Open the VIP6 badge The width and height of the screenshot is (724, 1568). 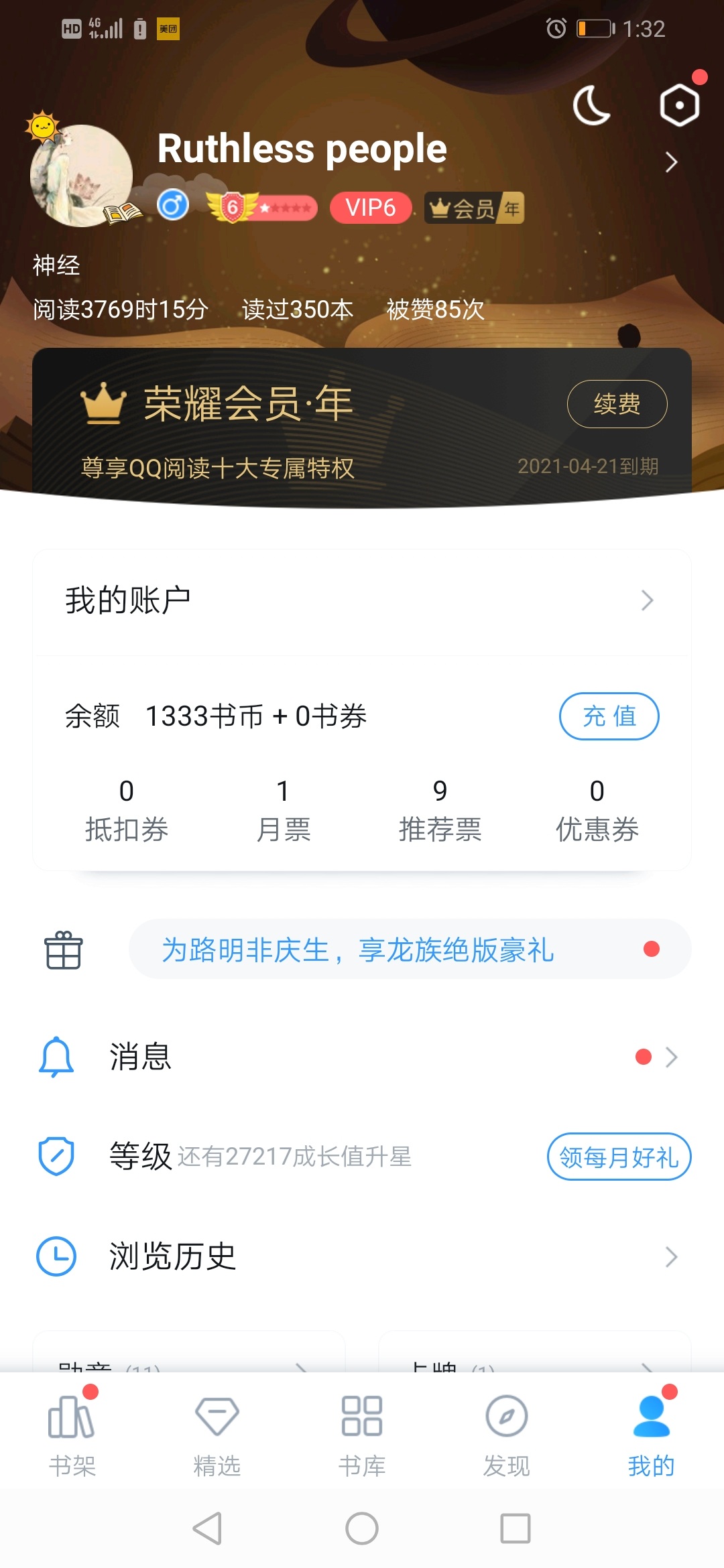click(x=370, y=208)
